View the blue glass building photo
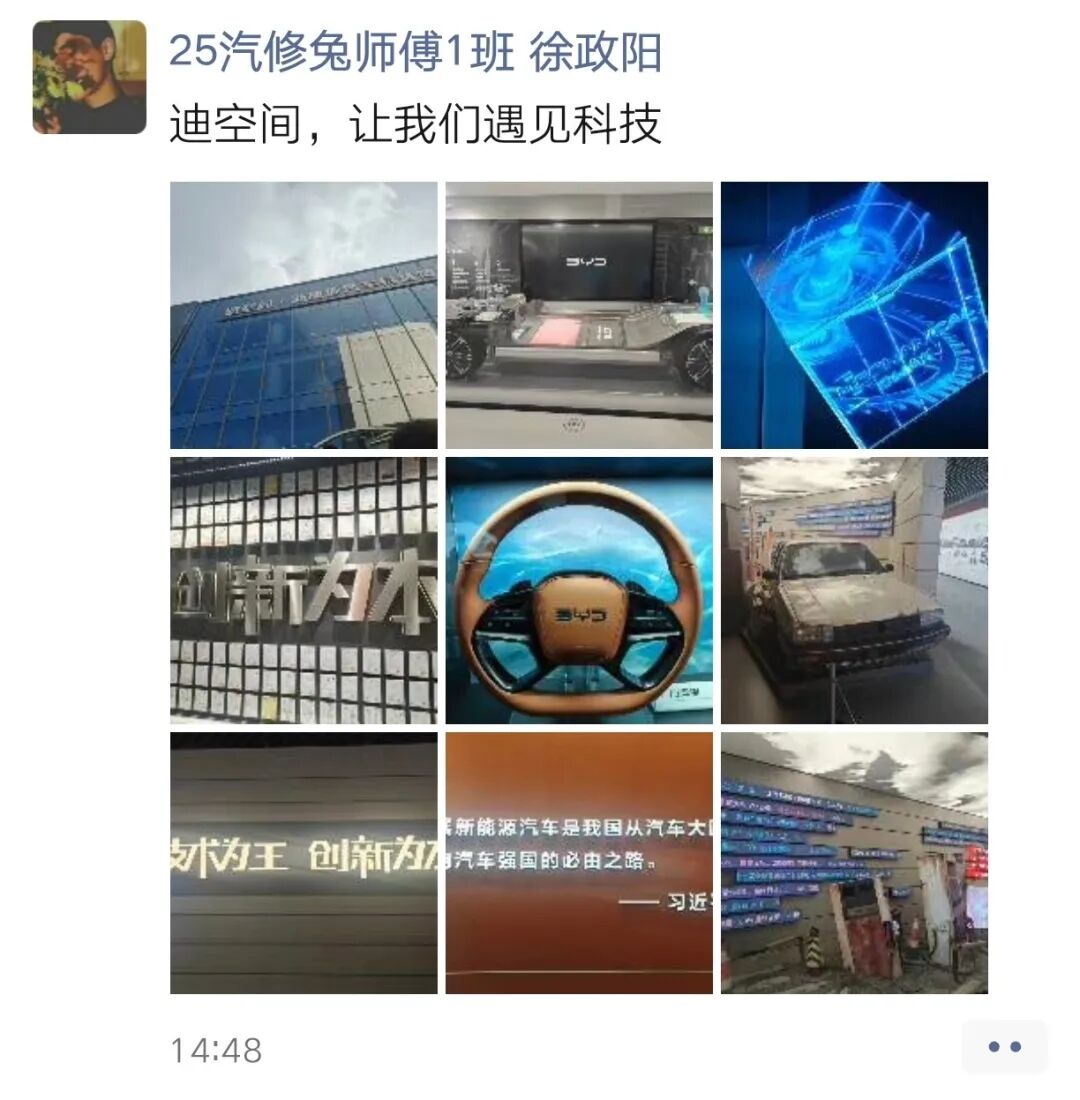Image resolution: width=1080 pixels, height=1100 pixels. click(304, 315)
